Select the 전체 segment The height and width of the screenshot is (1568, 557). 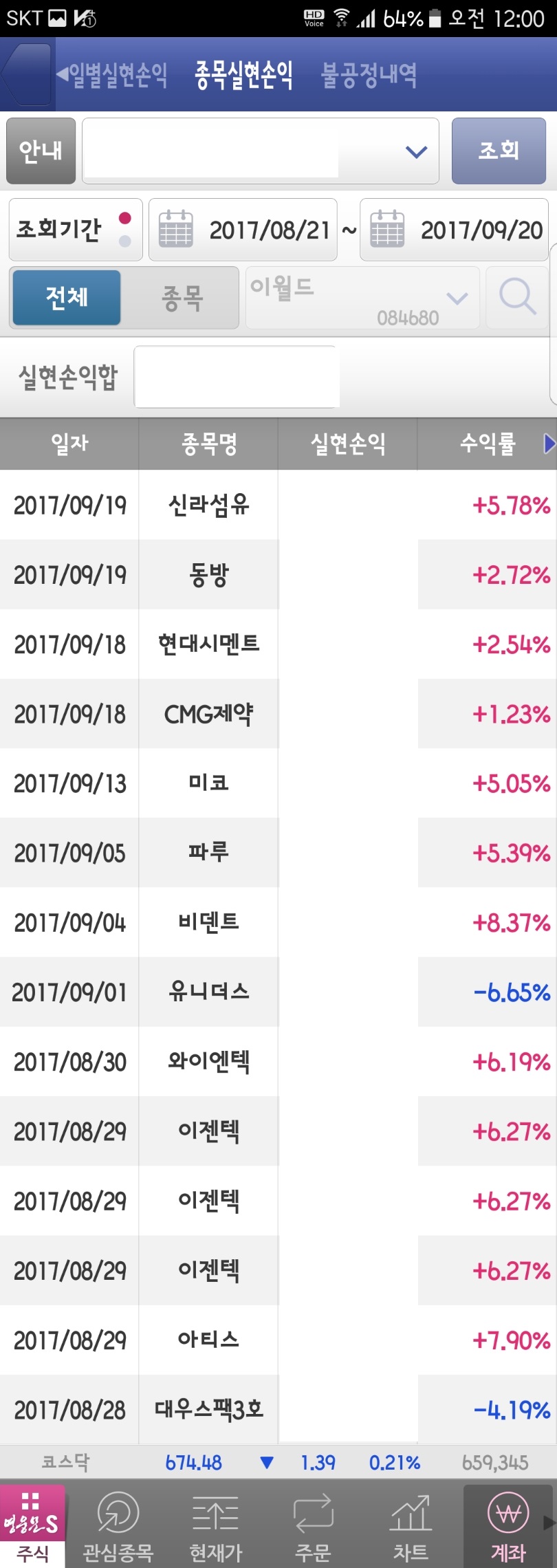pyautogui.click(x=67, y=297)
